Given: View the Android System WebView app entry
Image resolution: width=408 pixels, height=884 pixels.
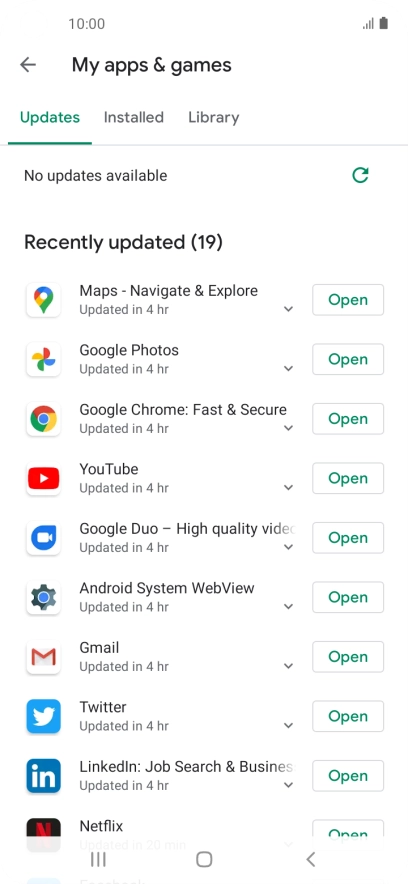Looking at the screenshot, I should coord(167,597).
